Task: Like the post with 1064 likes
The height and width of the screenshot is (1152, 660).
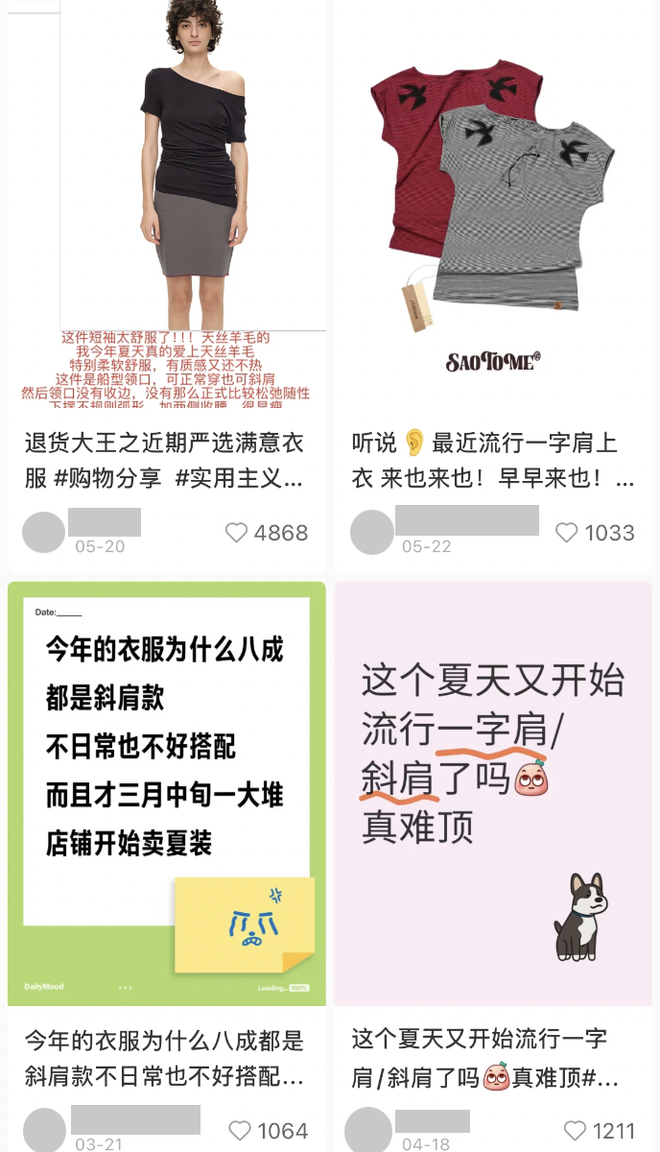Action: click(240, 1131)
